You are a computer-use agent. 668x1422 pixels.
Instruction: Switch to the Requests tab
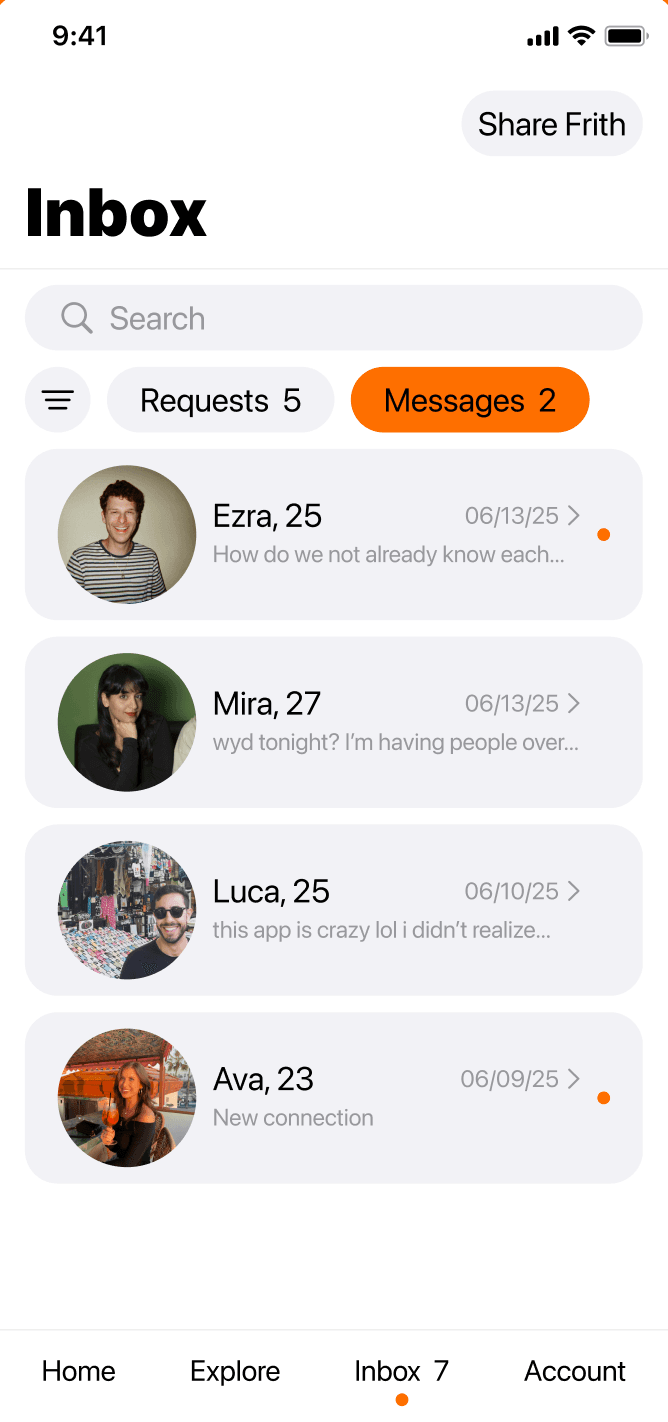pos(220,400)
